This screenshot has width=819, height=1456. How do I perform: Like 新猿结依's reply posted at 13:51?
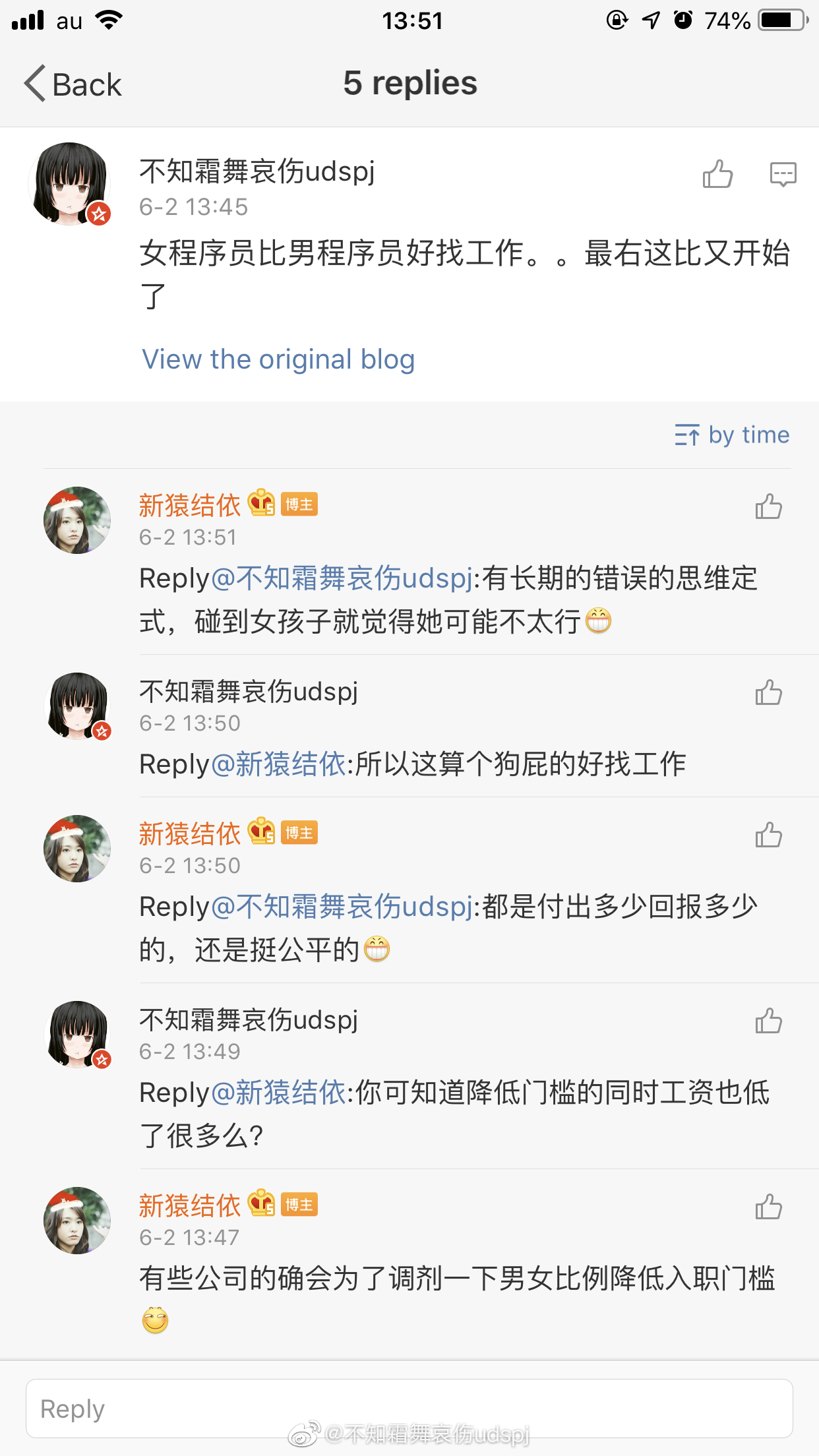pos(768,506)
